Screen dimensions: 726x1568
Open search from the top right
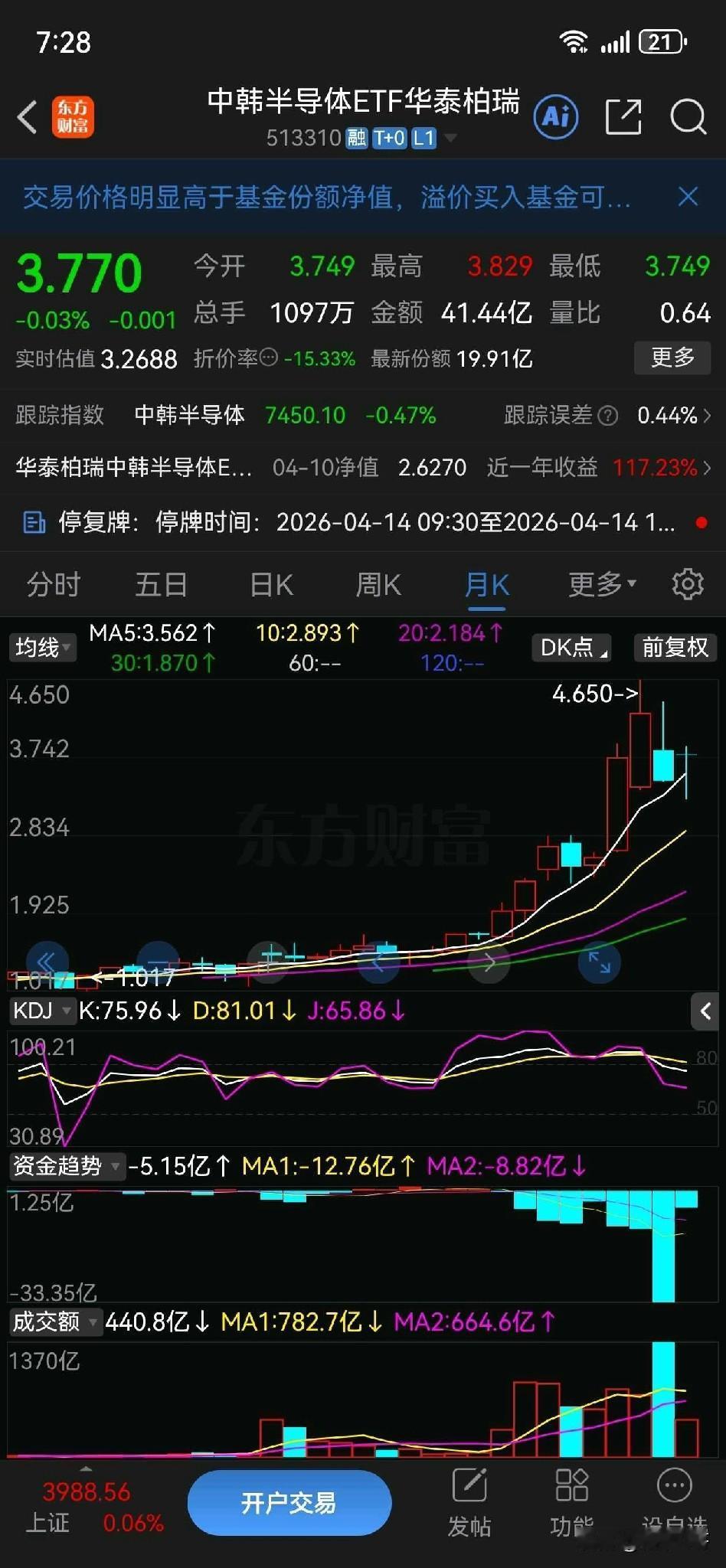[688, 116]
